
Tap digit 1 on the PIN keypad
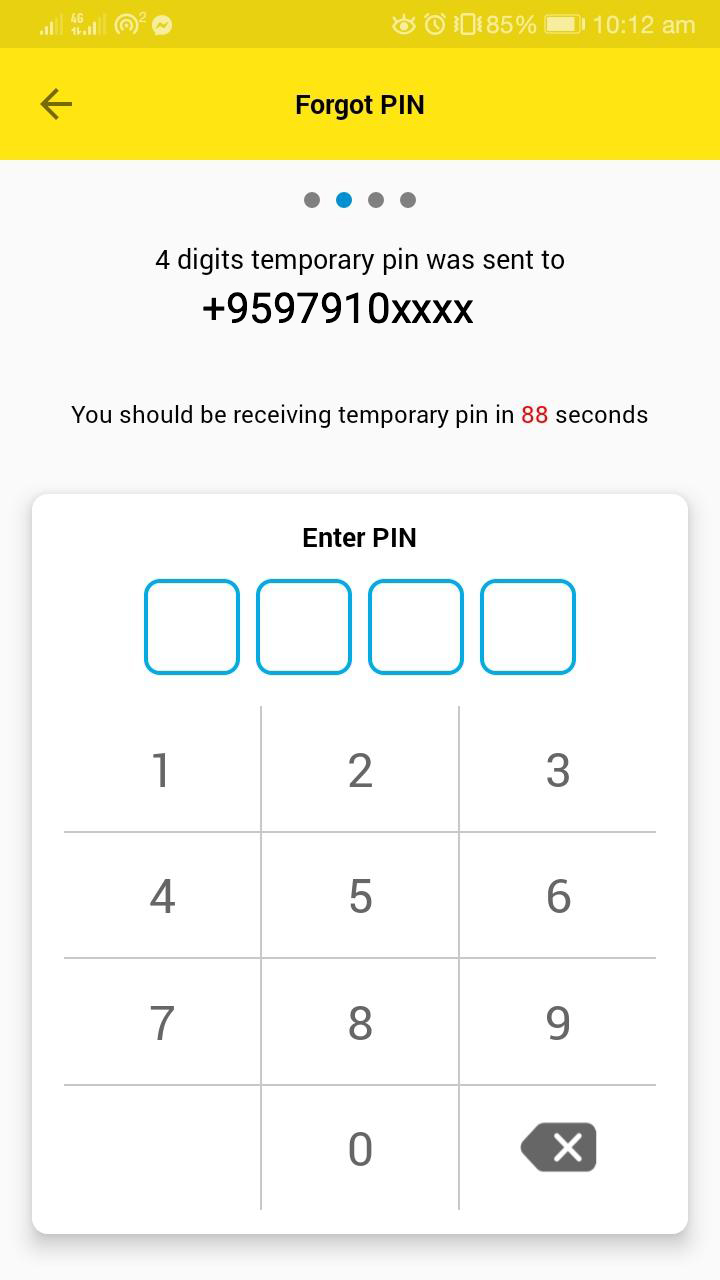click(x=161, y=770)
